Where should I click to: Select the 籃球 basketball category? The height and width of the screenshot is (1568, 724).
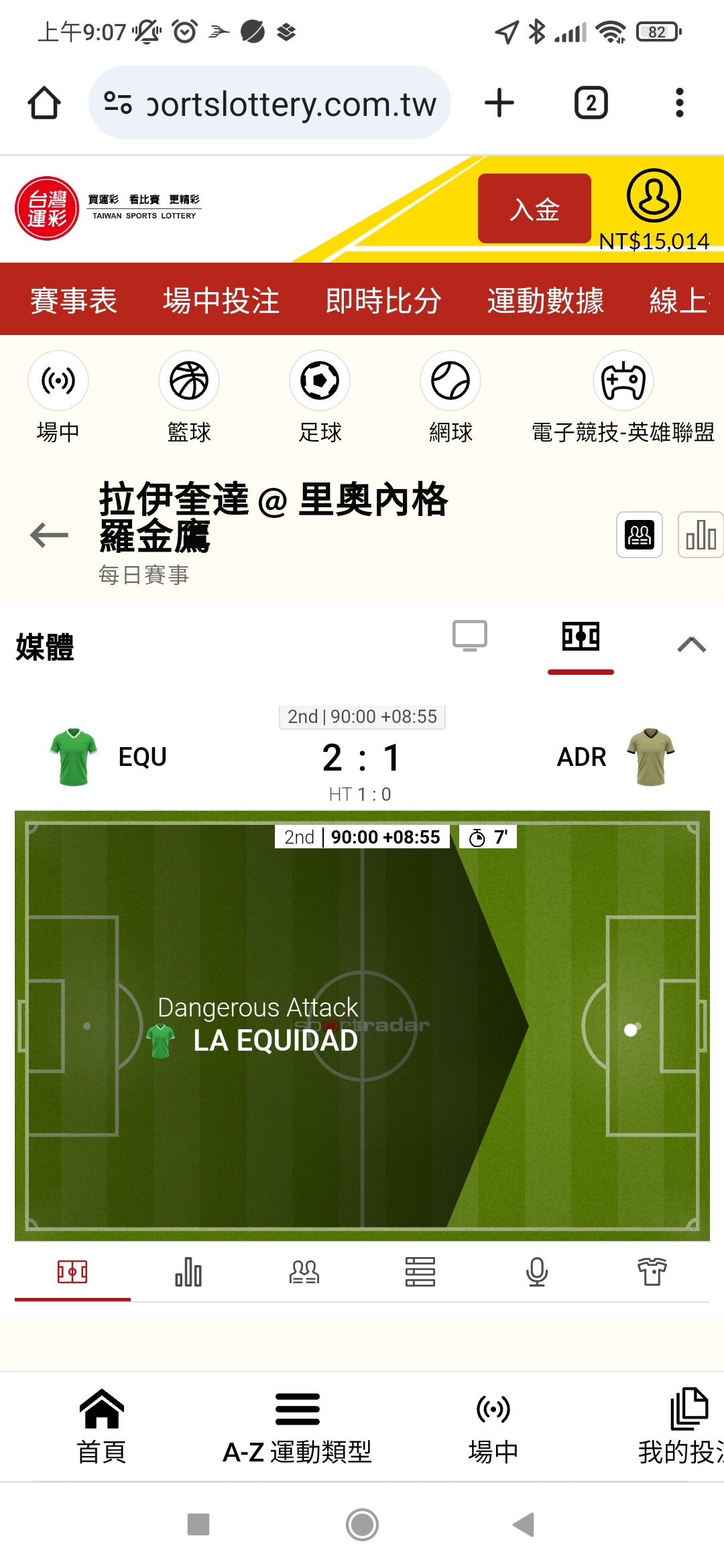tap(189, 397)
